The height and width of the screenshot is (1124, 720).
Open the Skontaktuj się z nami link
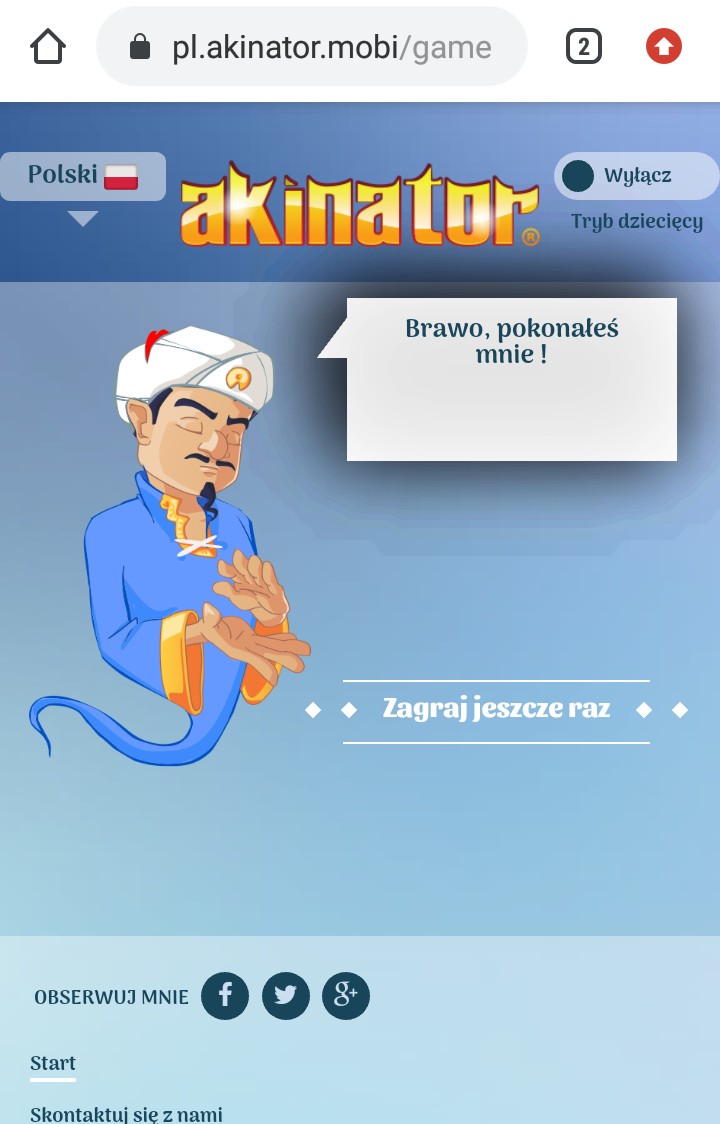(126, 1114)
